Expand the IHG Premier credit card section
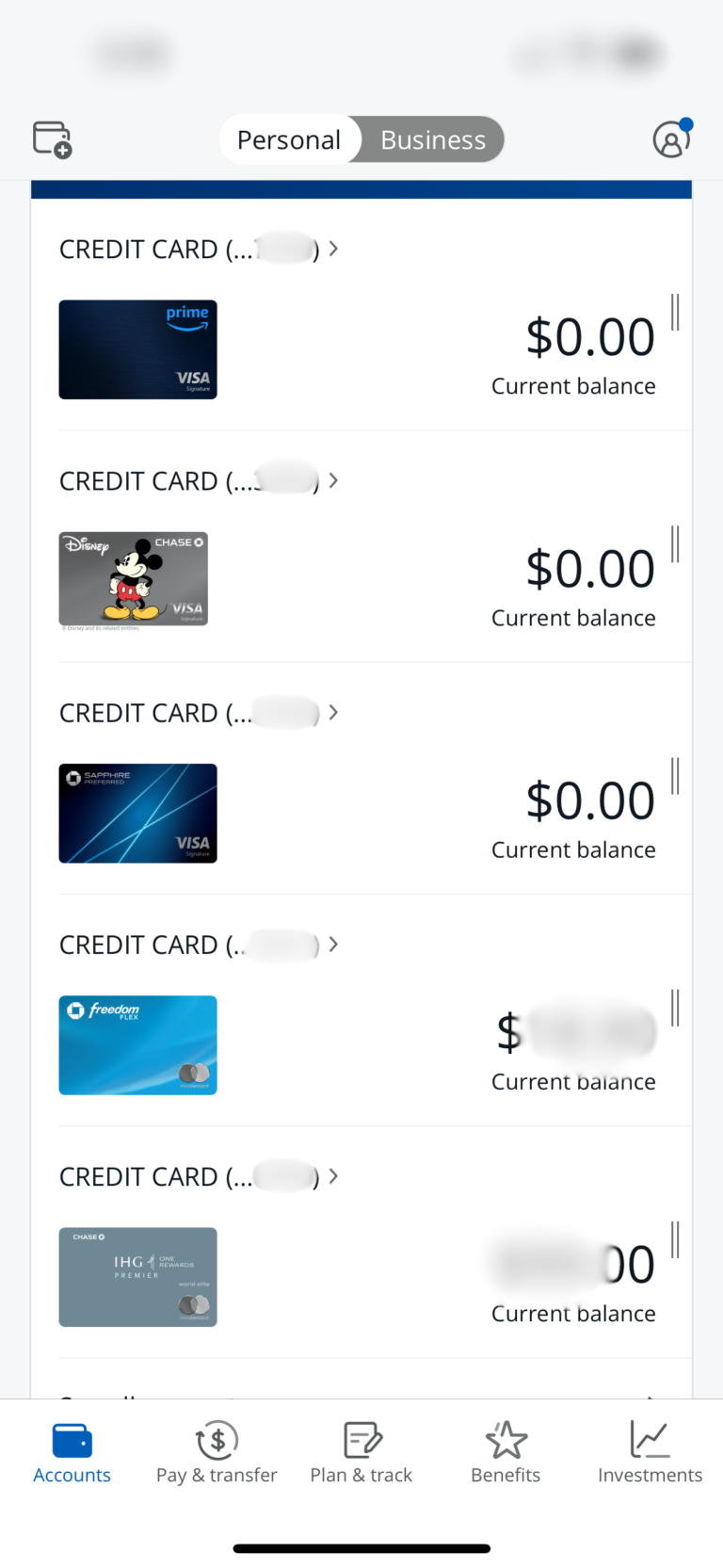Screen dimensions: 723x1568 333,1175
